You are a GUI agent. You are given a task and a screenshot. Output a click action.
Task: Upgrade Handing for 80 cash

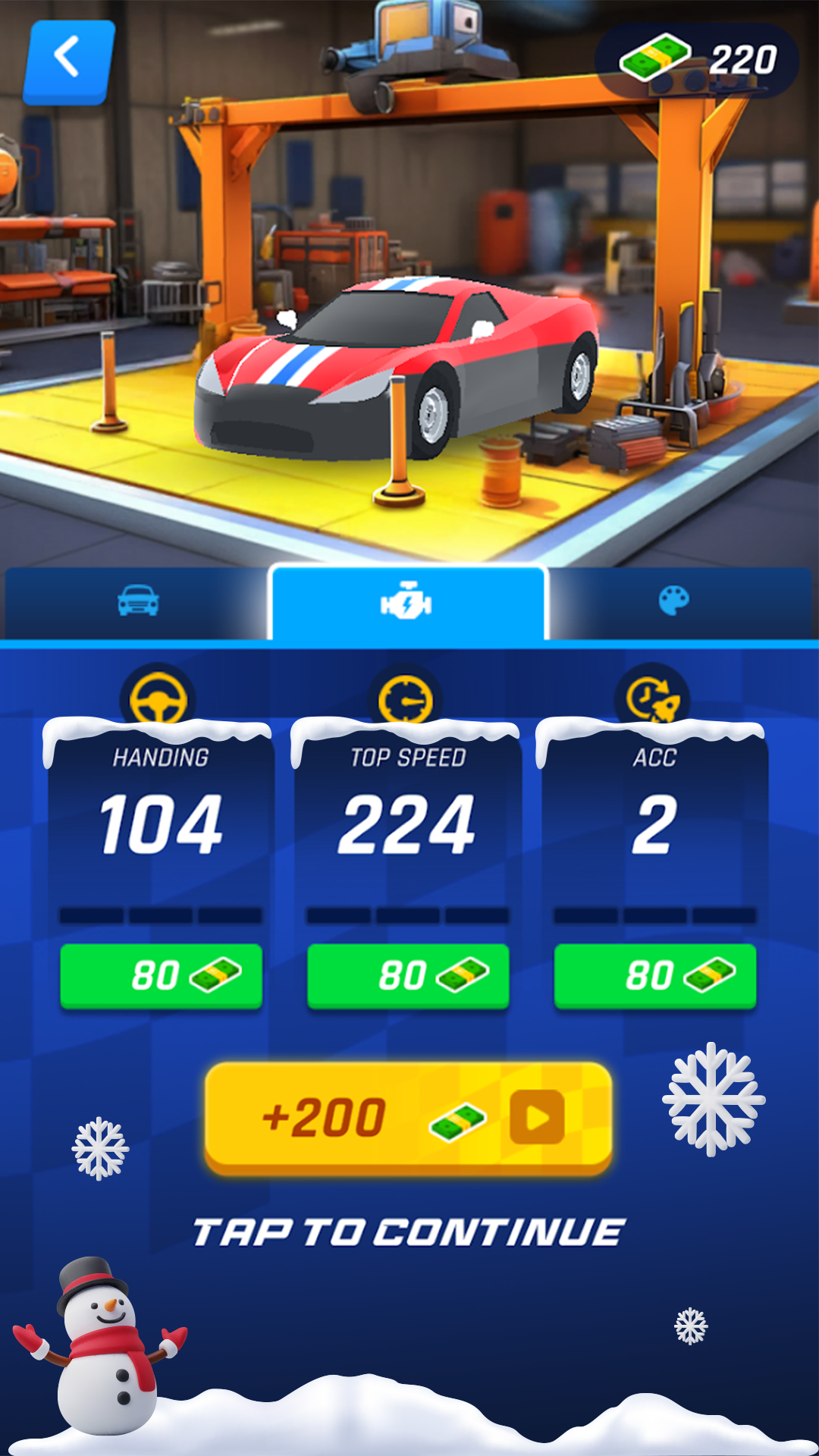point(162,975)
